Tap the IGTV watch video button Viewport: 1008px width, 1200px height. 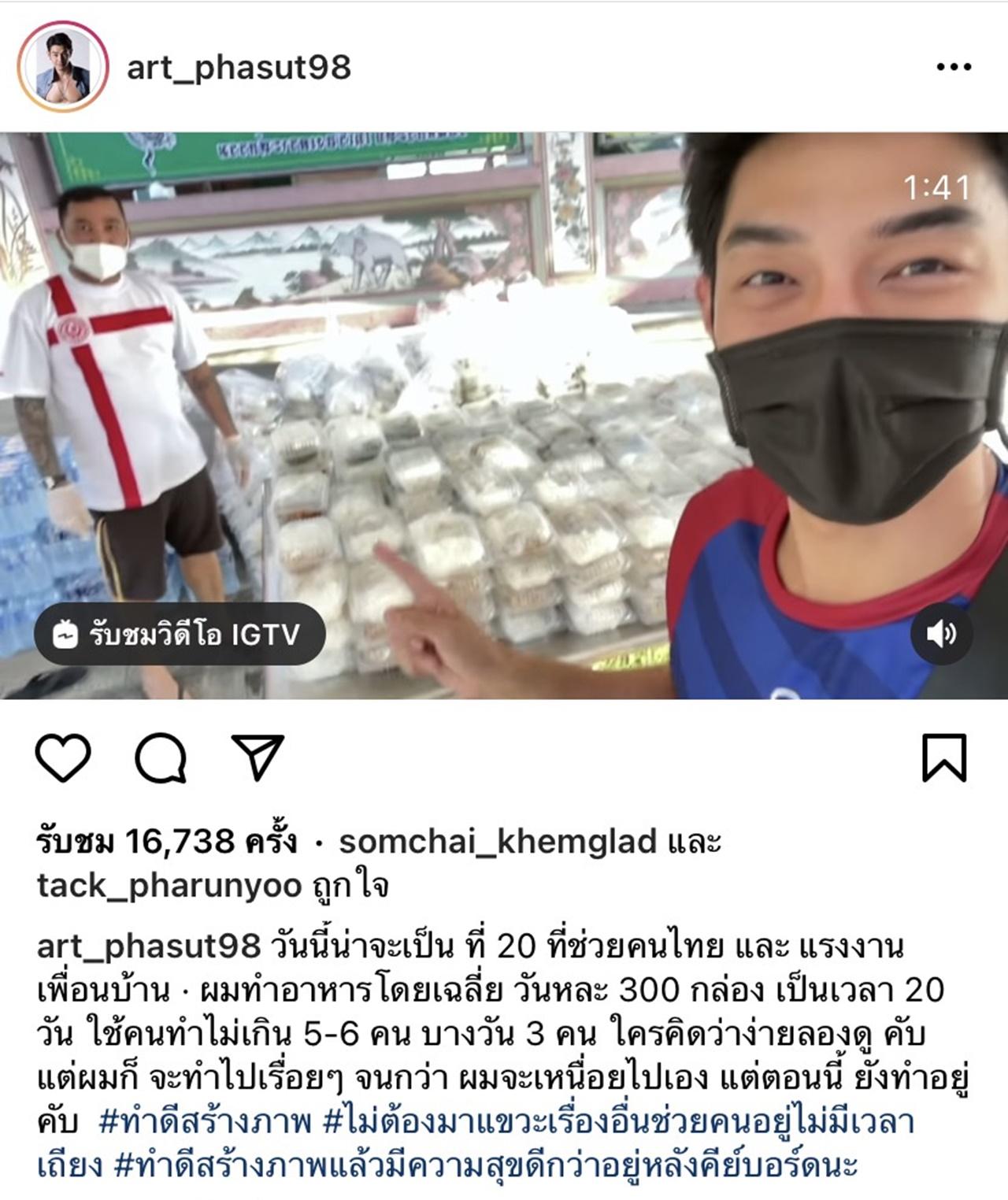click(180, 634)
